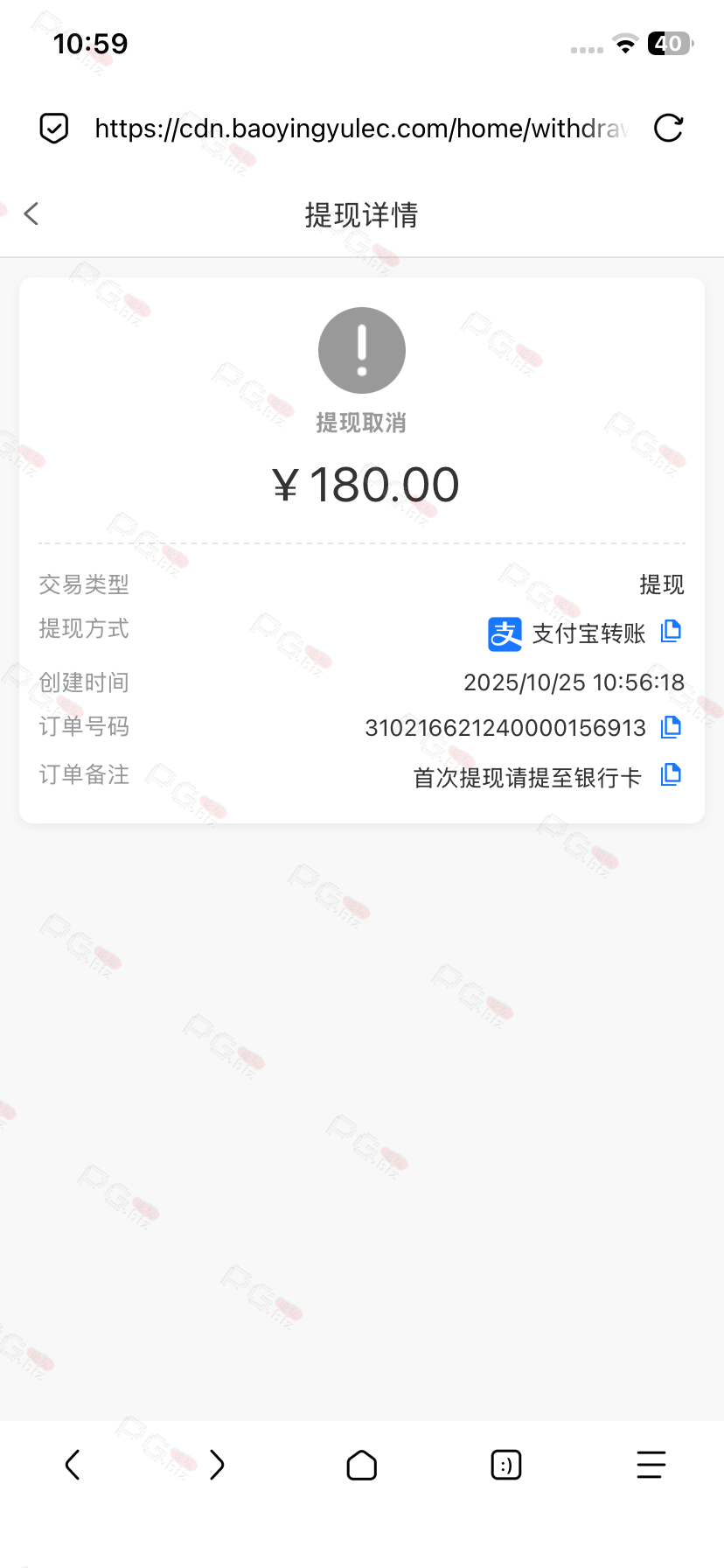Copy the 支付宝转账 withdrawal method
The image size is (724, 1568).
(671, 631)
